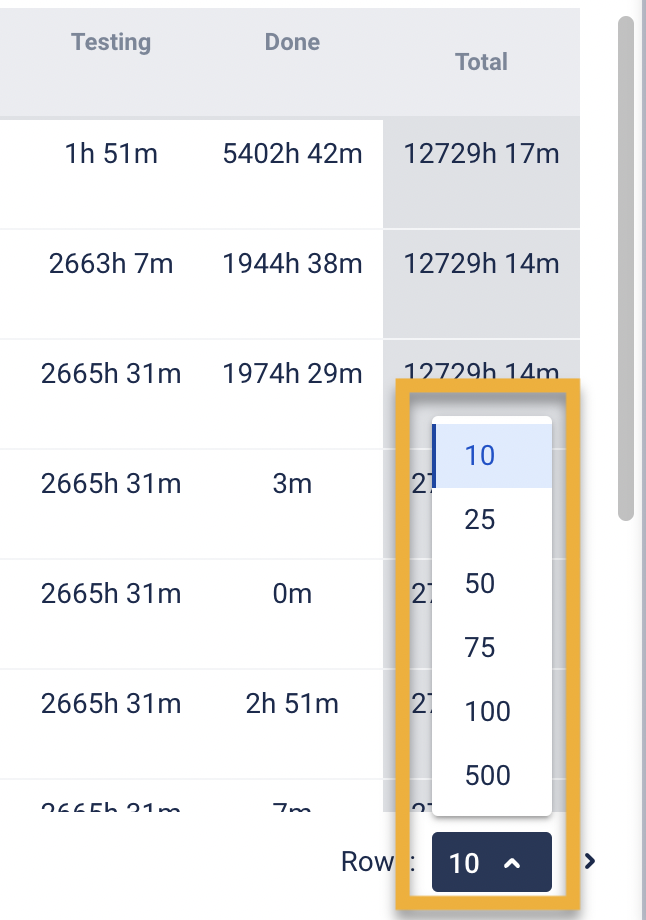
Task: Choose 25 rows per page
Action: [490, 520]
